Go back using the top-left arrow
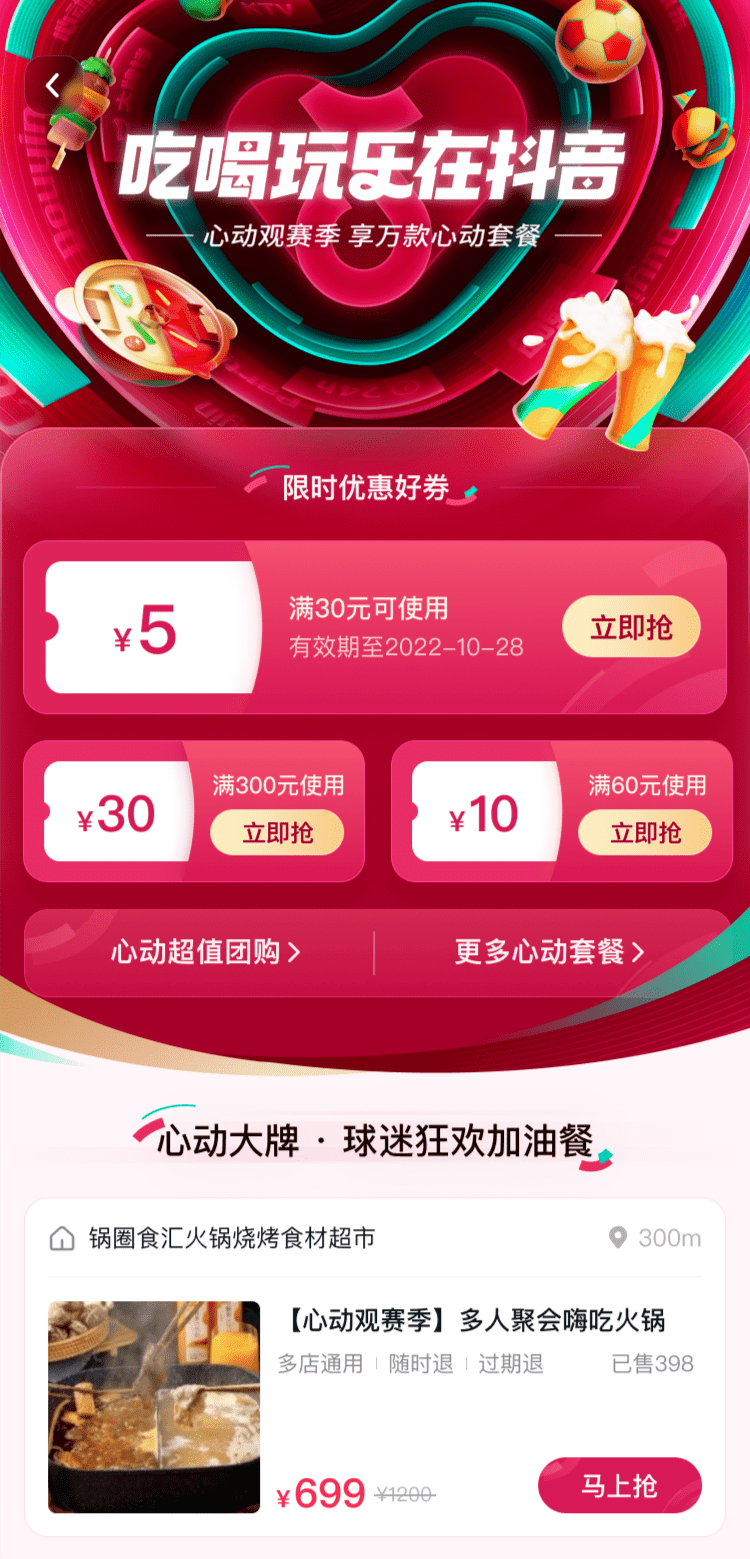This screenshot has height=1559, width=750. pos(53,86)
